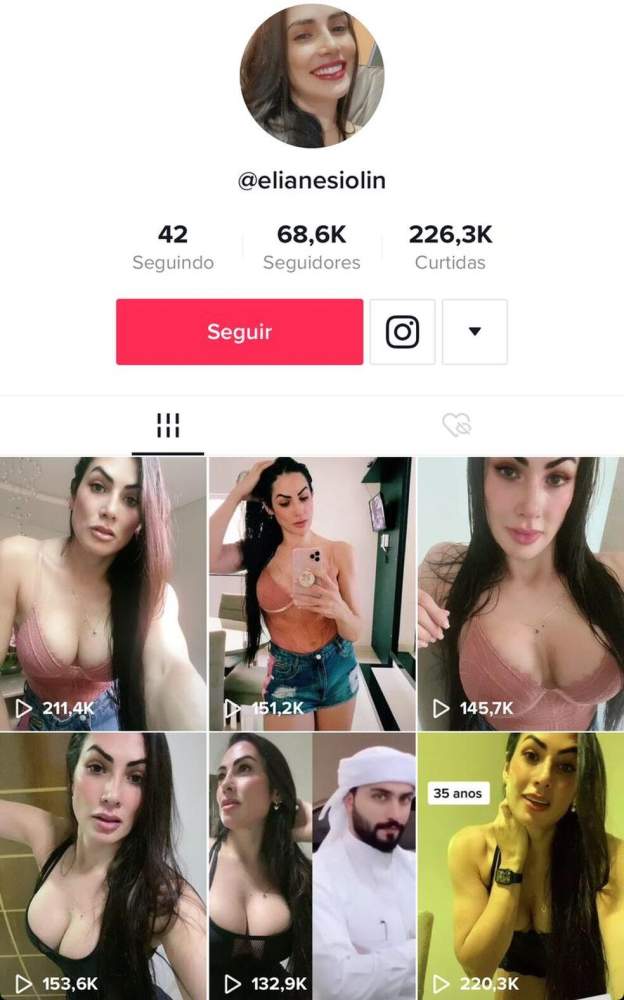Viewport: 624px width, 1000px height.
Task: Open the 35 anos video thumbnail
Action: [521, 866]
